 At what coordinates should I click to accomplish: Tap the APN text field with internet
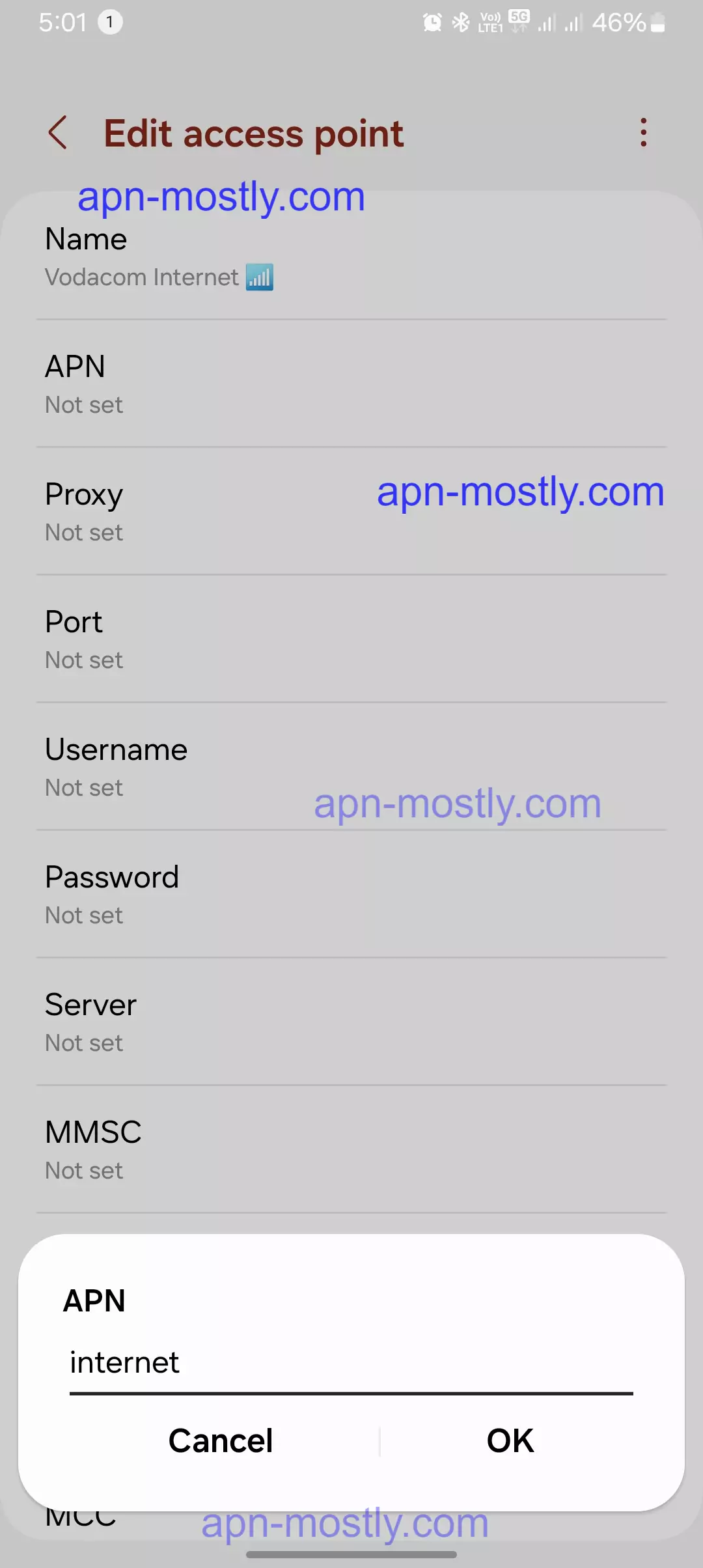point(350,1363)
